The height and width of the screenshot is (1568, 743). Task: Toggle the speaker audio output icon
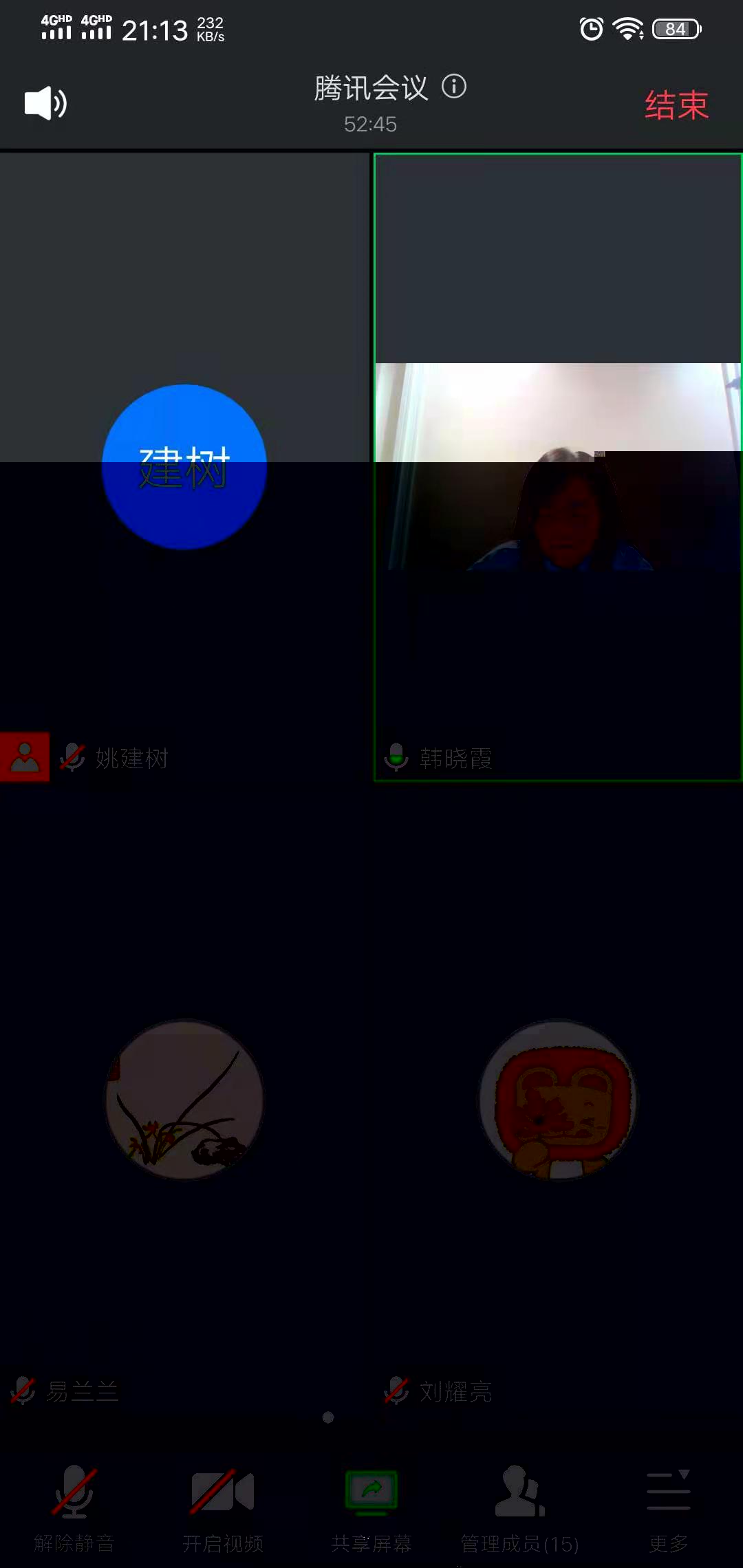(45, 104)
